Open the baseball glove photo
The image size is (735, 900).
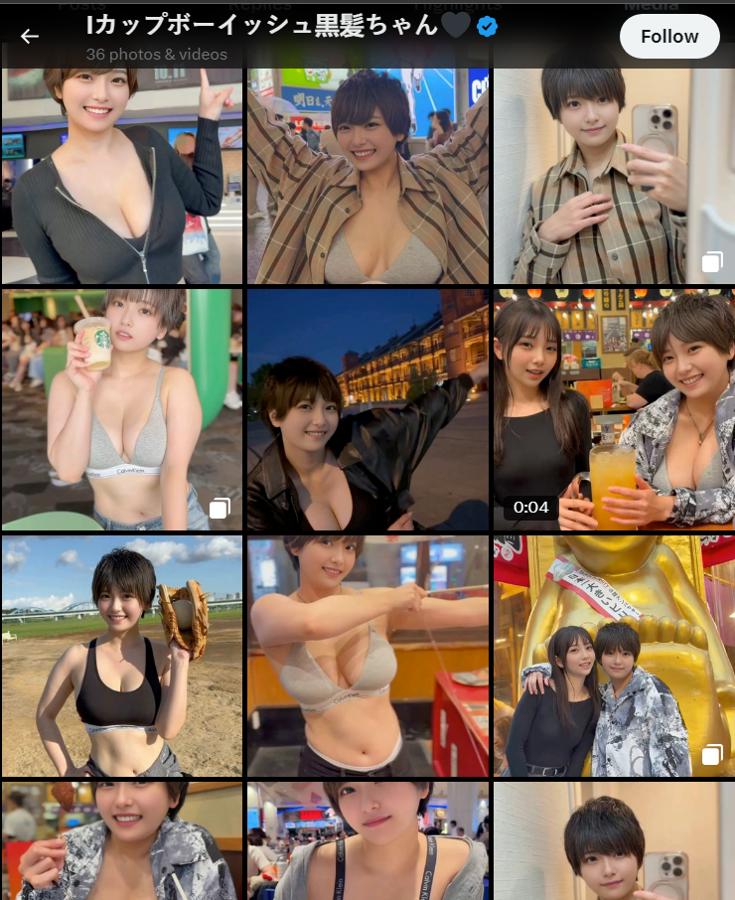pyautogui.click(x=122, y=656)
